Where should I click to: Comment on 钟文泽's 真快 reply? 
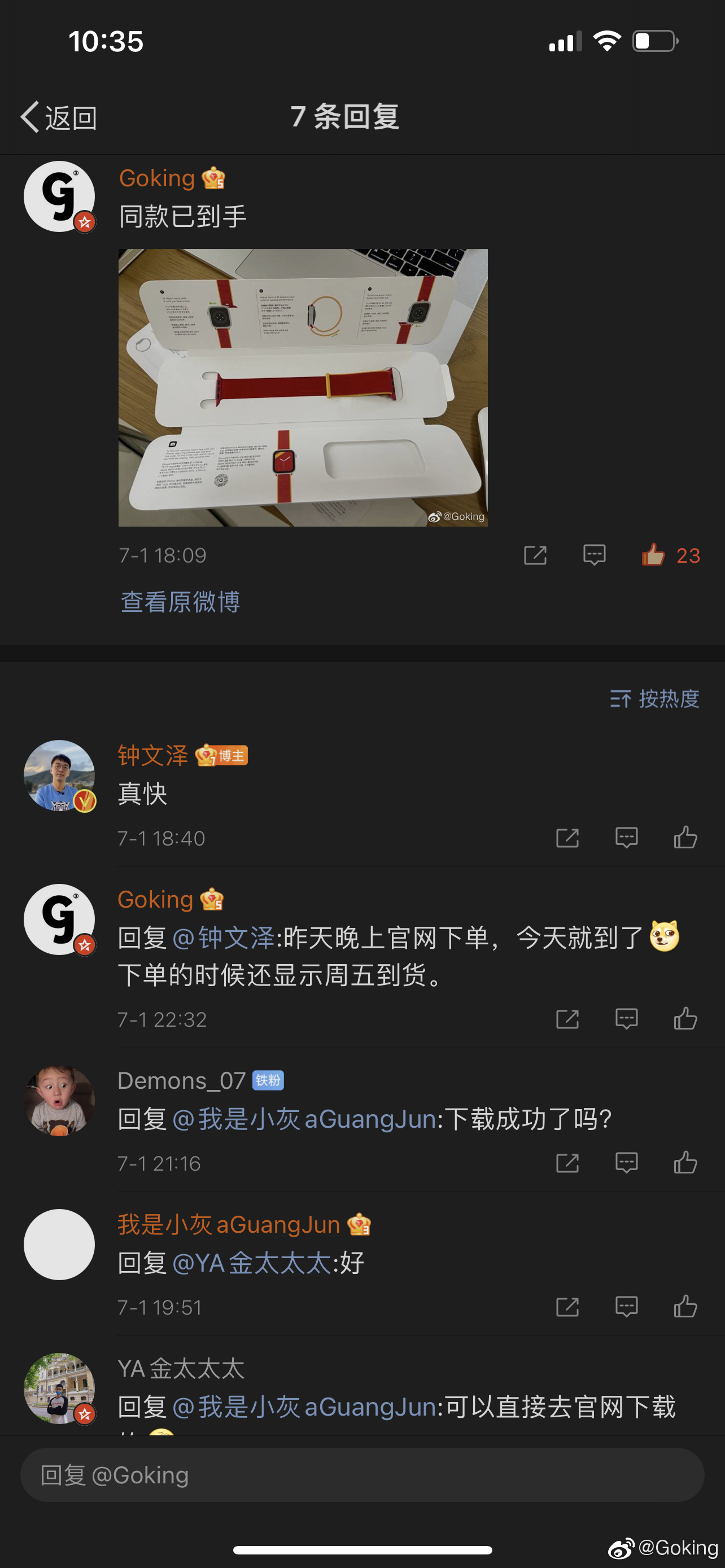[x=626, y=838]
